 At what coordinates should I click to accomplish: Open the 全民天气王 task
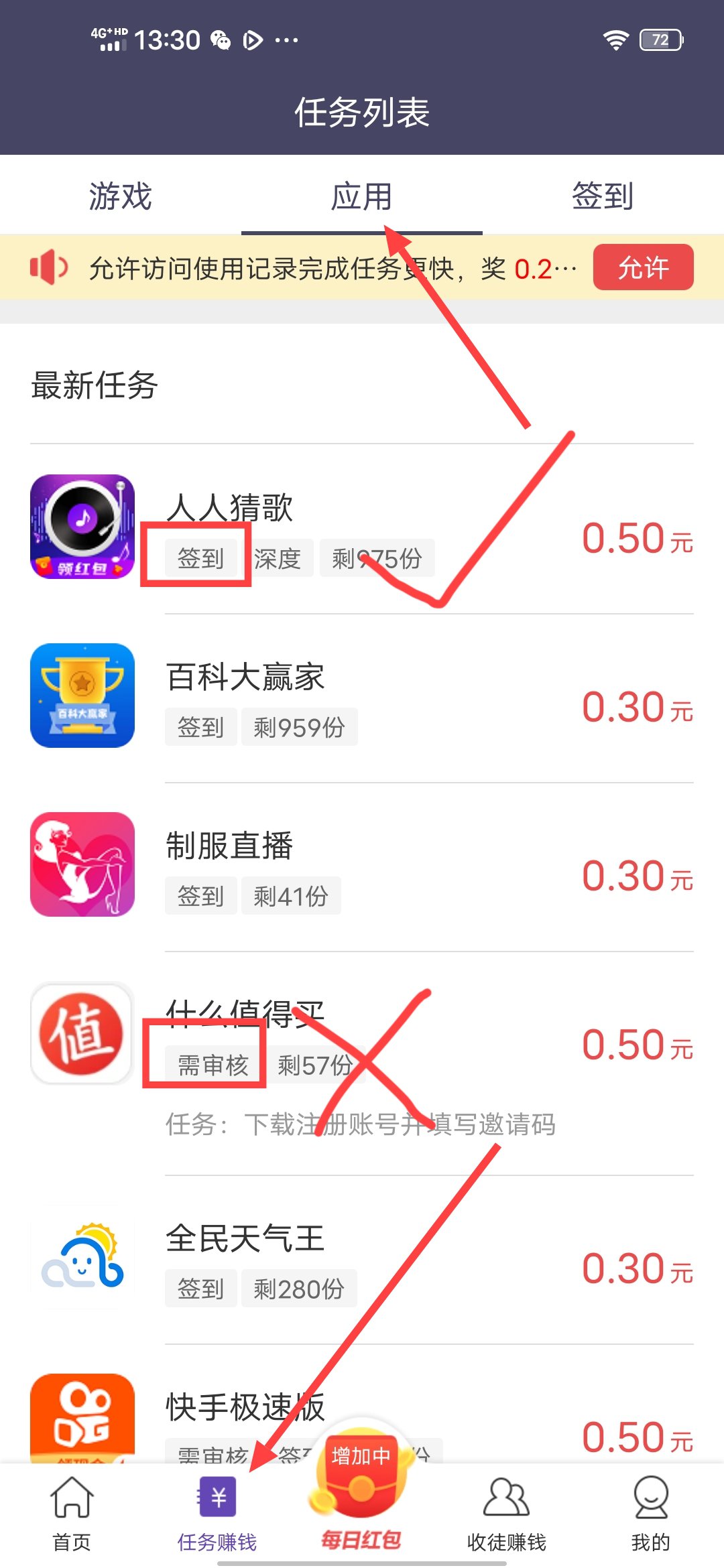[362, 1260]
